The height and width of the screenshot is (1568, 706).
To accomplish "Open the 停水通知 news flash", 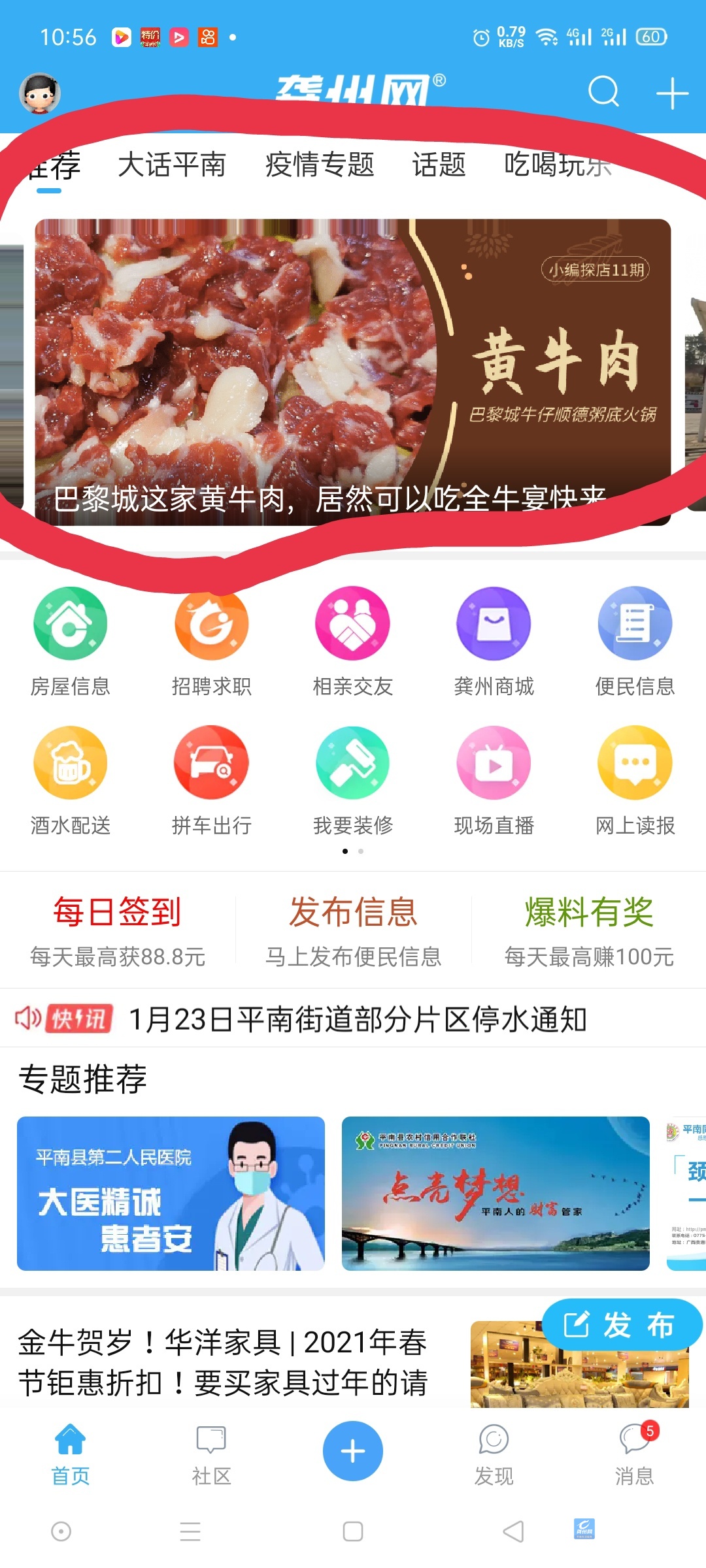I will coord(358,1019).
